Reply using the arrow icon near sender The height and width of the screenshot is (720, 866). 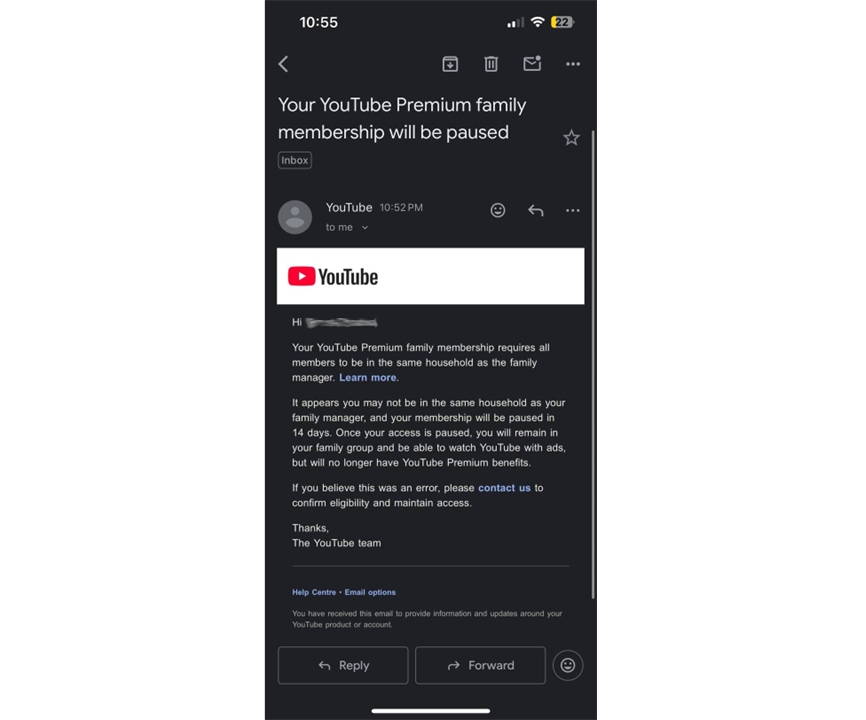pos(536,210)
